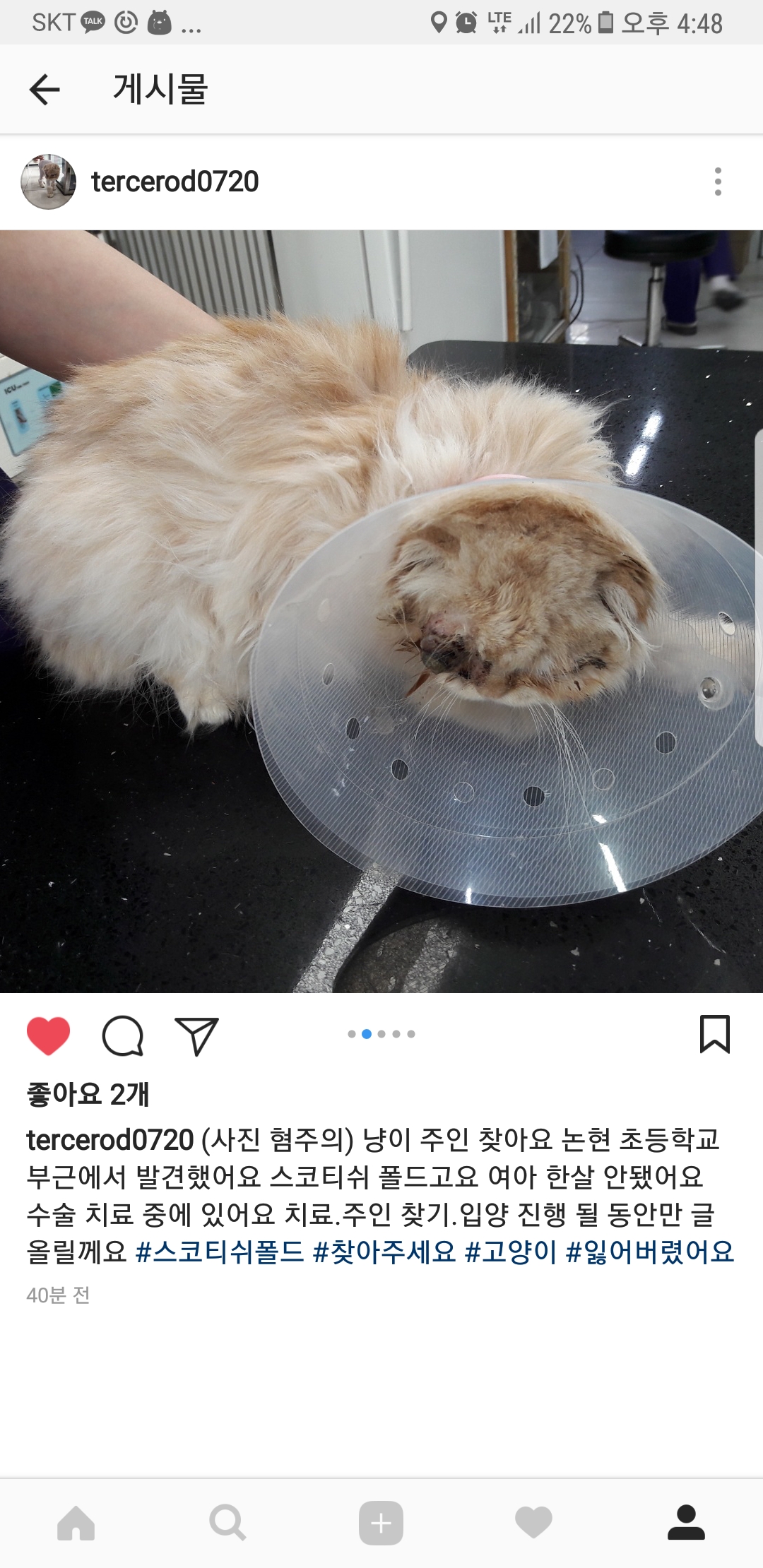This screenshot has height=1568, width=763.
Task: Unlike the post with the red heart
Action: click(48, 1035)
